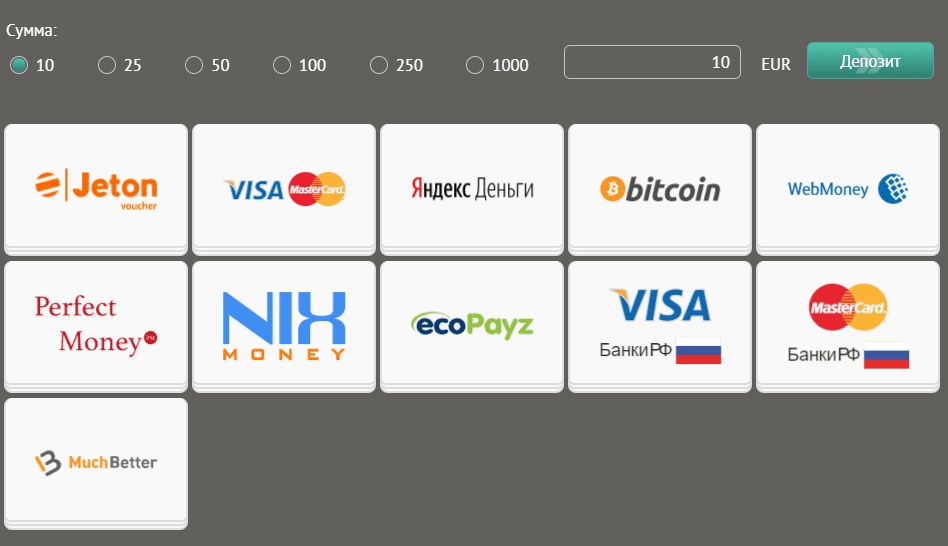Select the 10 amount option
Viewport: 948px width, 546px height.
coord(19,65)
